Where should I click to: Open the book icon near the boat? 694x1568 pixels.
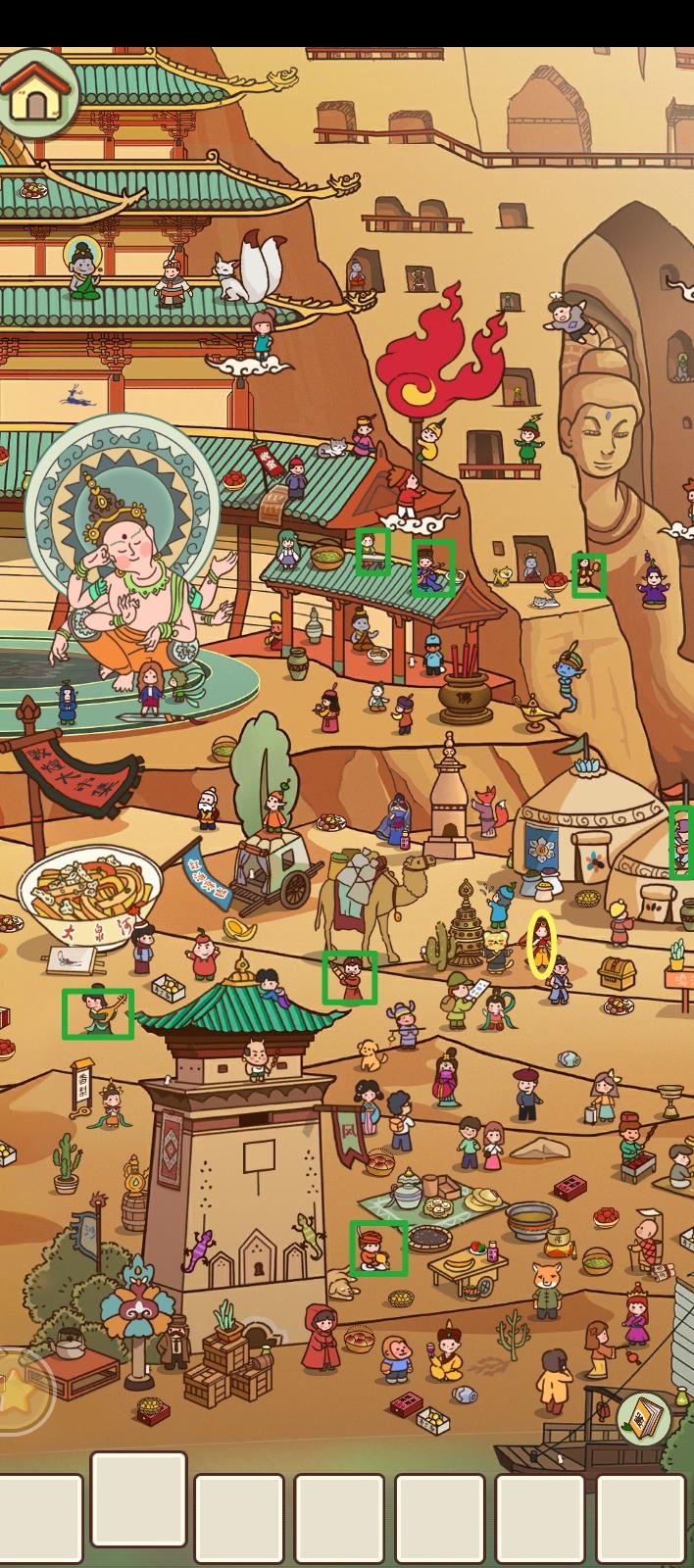tap(644, 1417)
